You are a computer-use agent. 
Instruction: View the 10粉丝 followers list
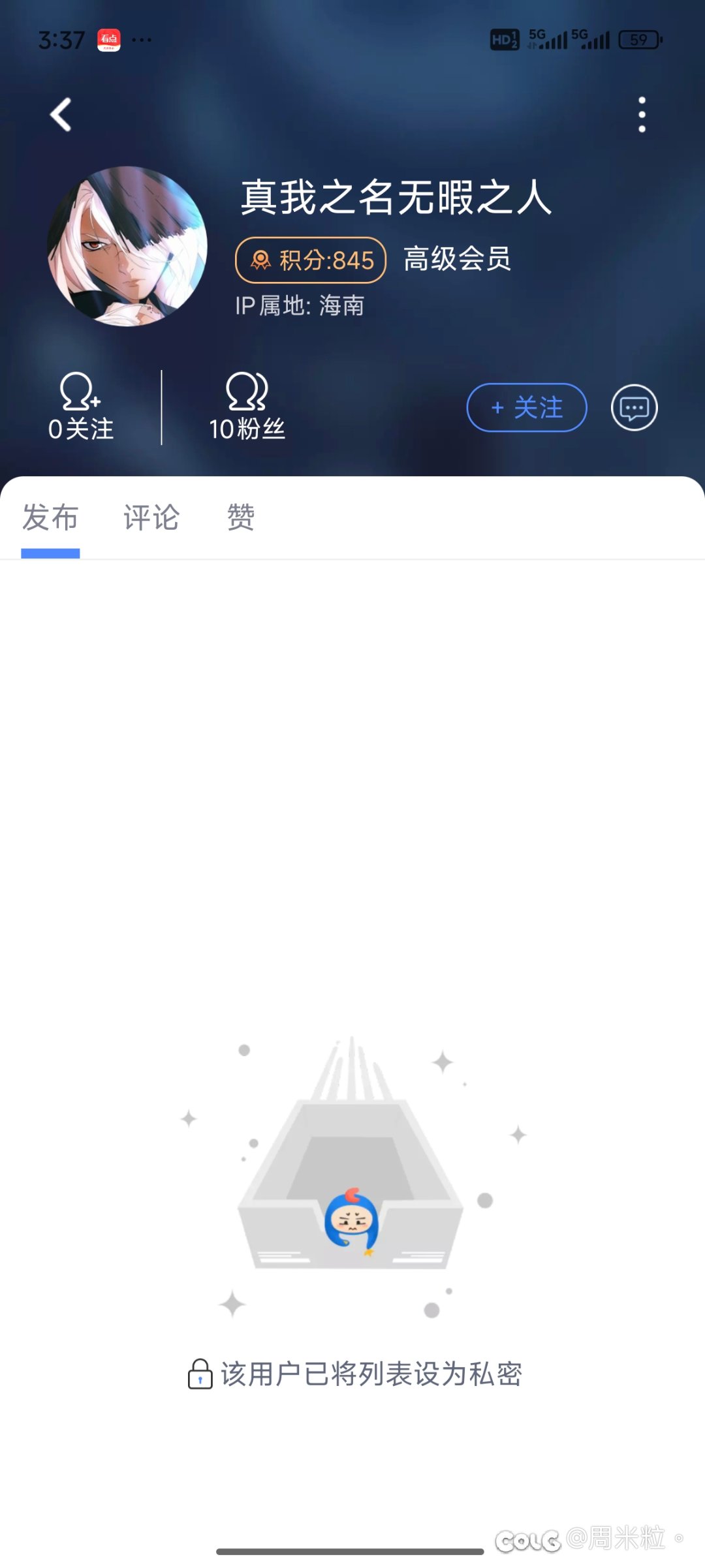[247, 407]
